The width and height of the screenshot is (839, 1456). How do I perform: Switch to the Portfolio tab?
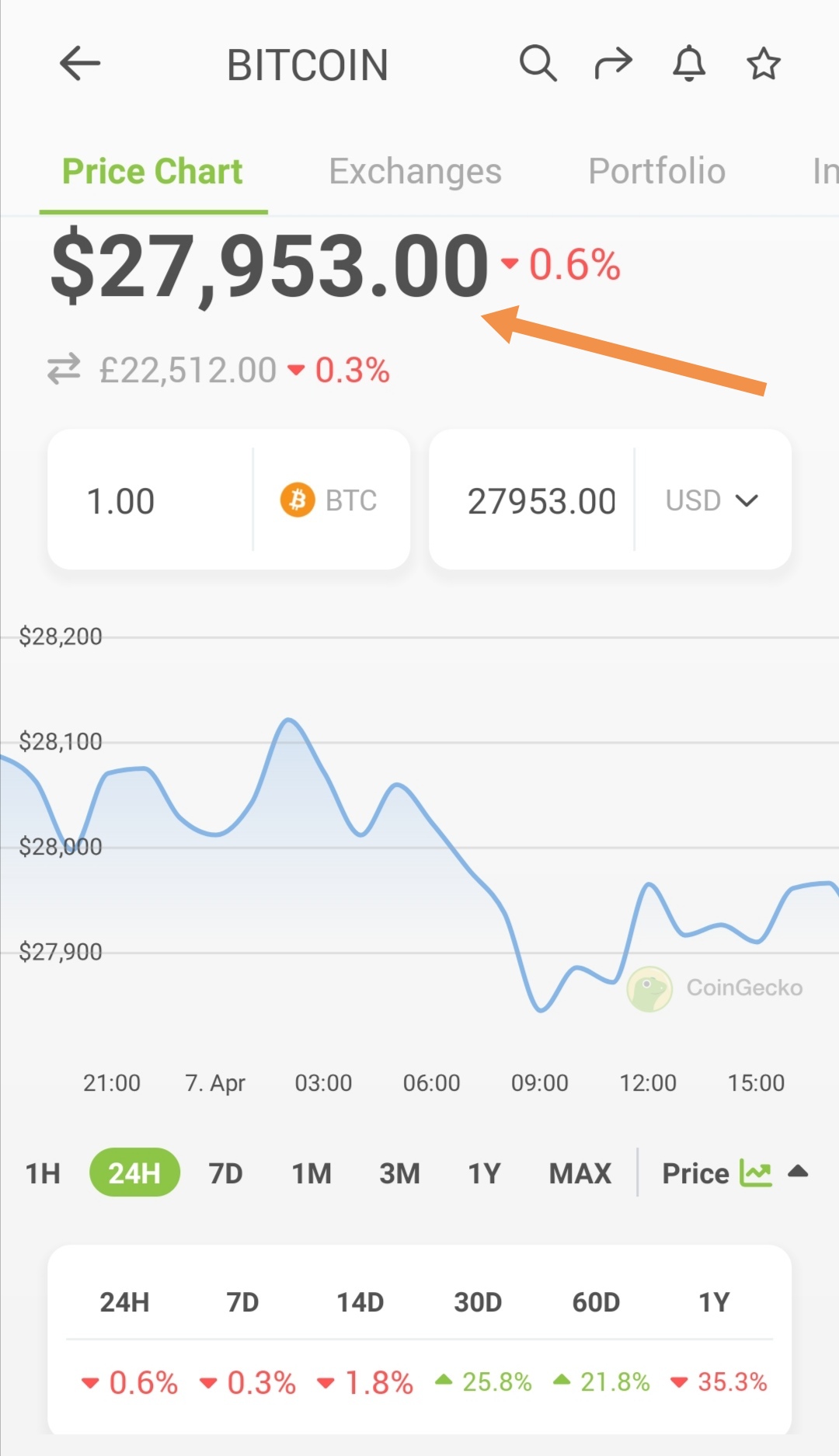click(x=656, y=172)
